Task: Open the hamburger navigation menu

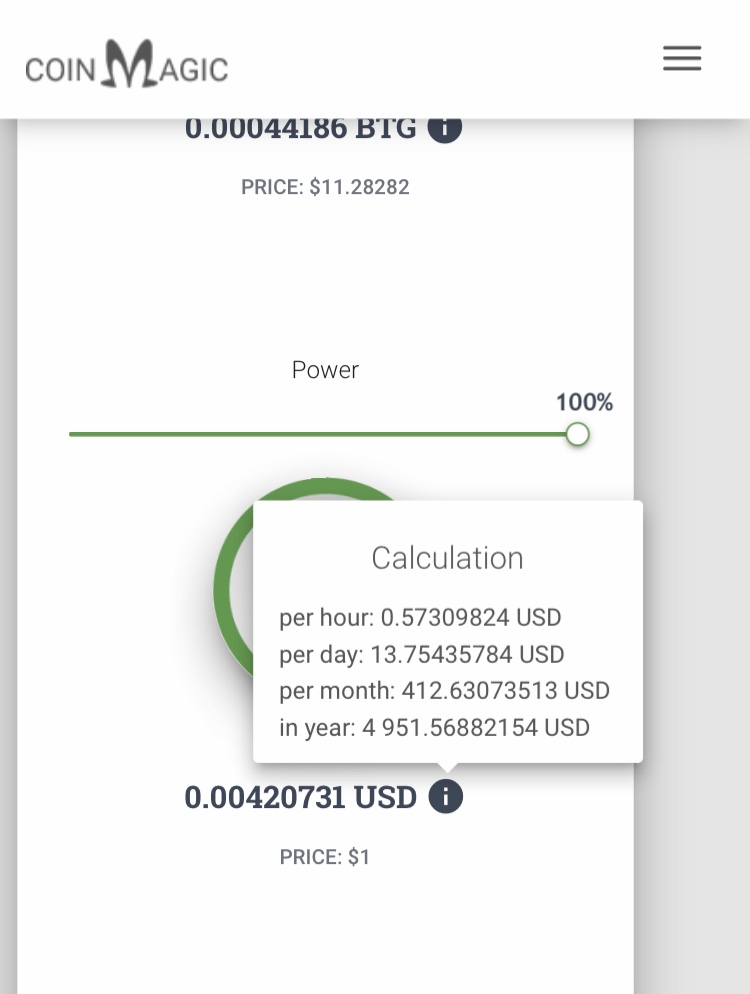Action: [682, 59]
